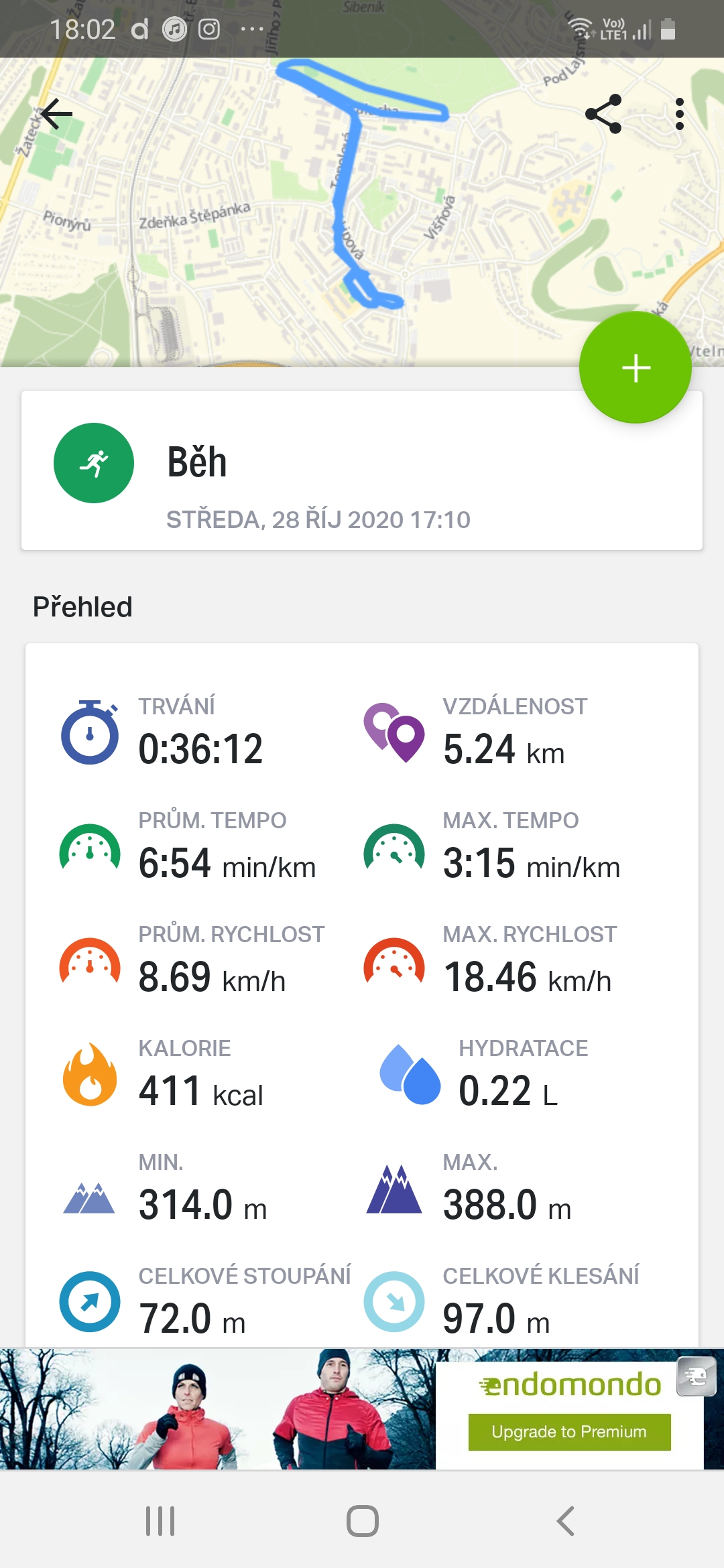Image resolution: width=724 pixels, height=1568 pixels.
Task: Open the workout route map
Action: [362, 212]
